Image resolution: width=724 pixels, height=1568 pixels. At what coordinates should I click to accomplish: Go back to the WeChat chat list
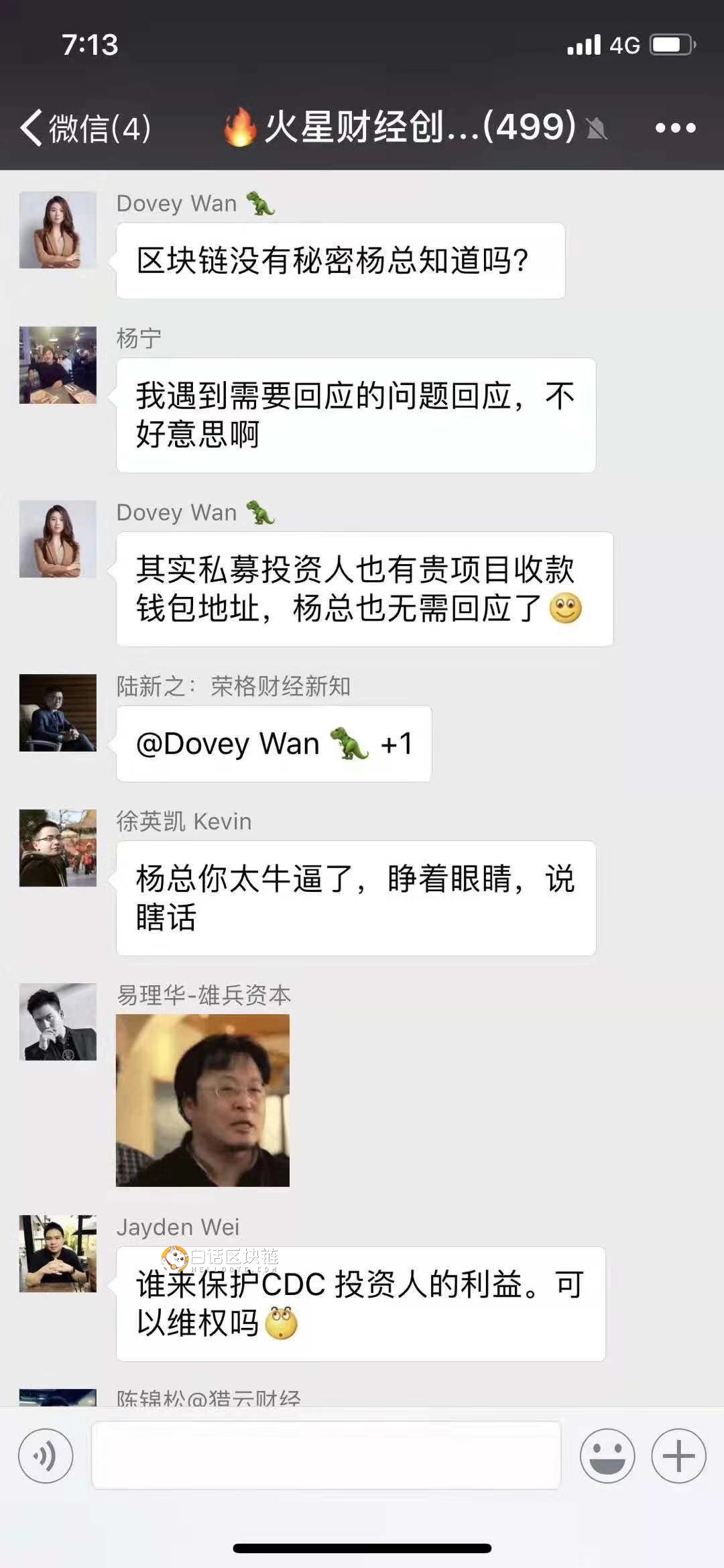pyautogui.click(x=84, y=127)
